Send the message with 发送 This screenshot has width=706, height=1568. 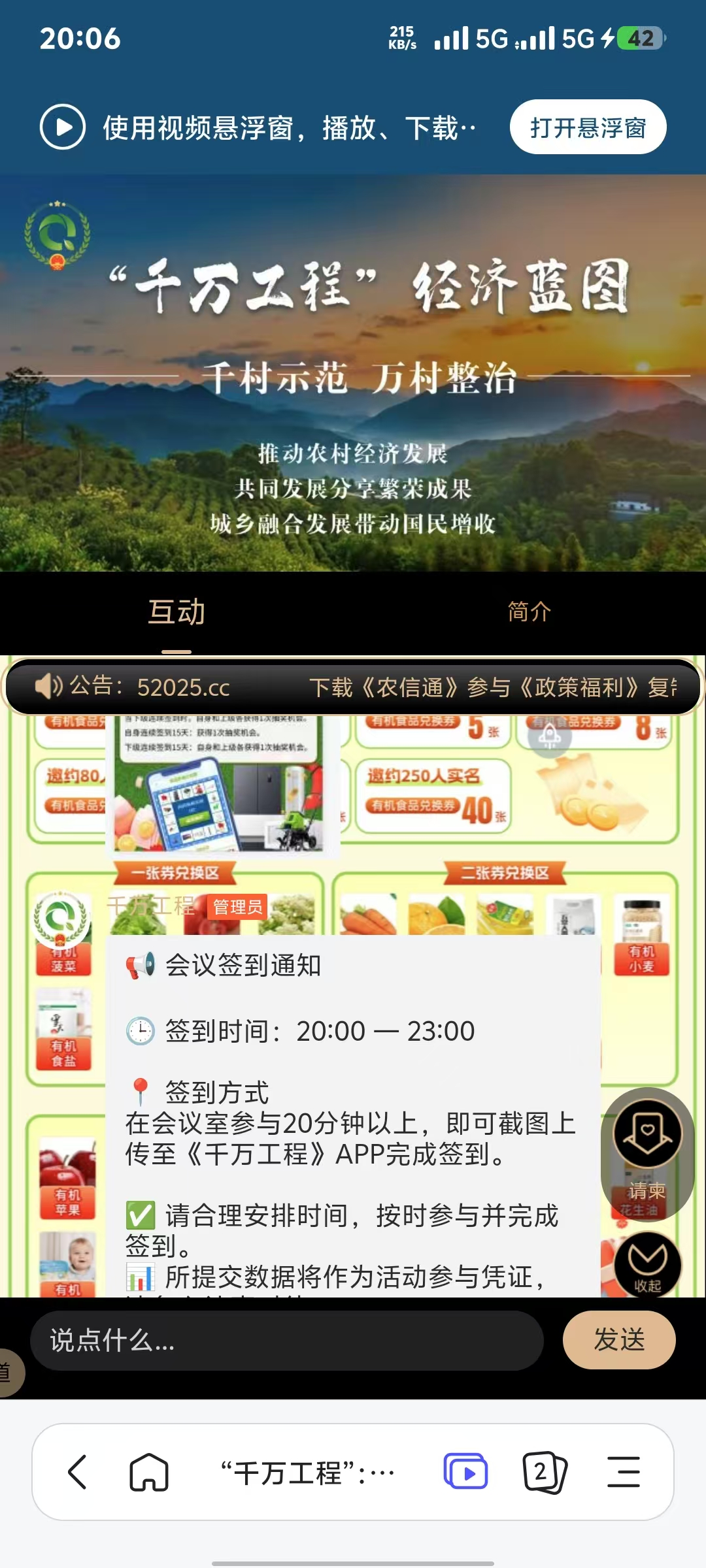click(618, 1340)
